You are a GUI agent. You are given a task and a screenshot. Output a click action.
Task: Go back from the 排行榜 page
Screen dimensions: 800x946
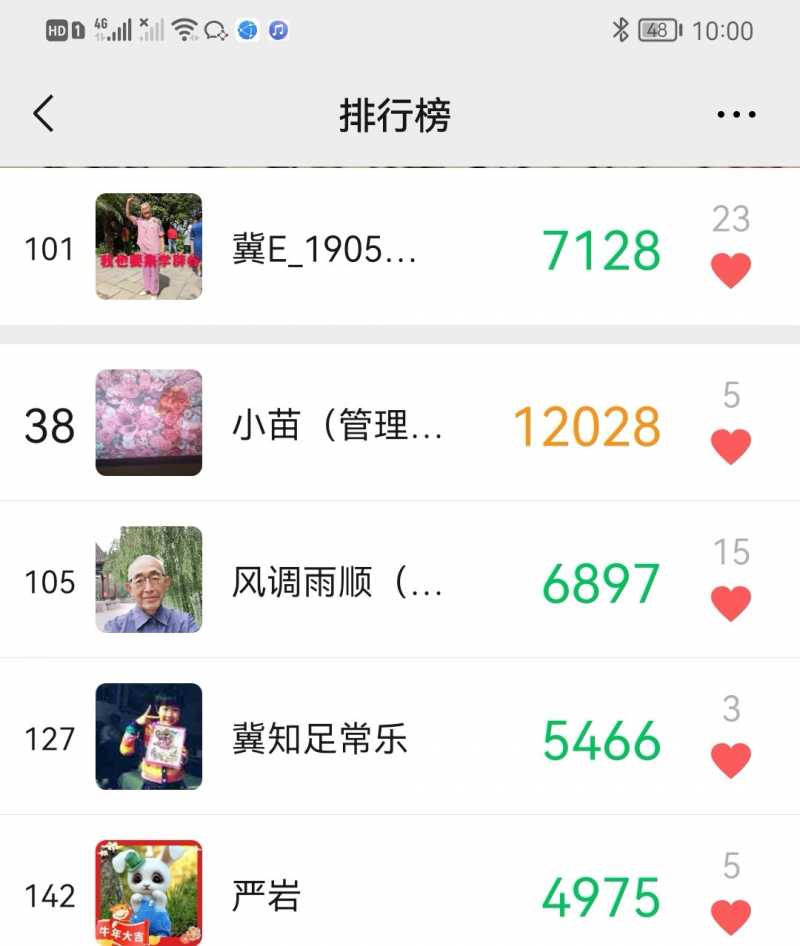pos(43,115)
